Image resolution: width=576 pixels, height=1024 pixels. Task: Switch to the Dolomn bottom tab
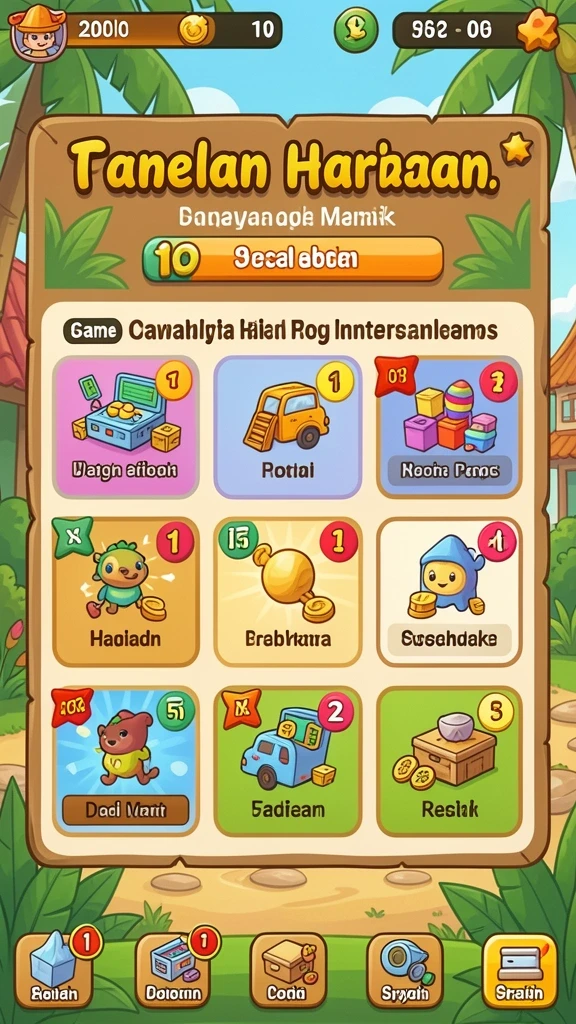pyautogui.click(x=173, y=970)
